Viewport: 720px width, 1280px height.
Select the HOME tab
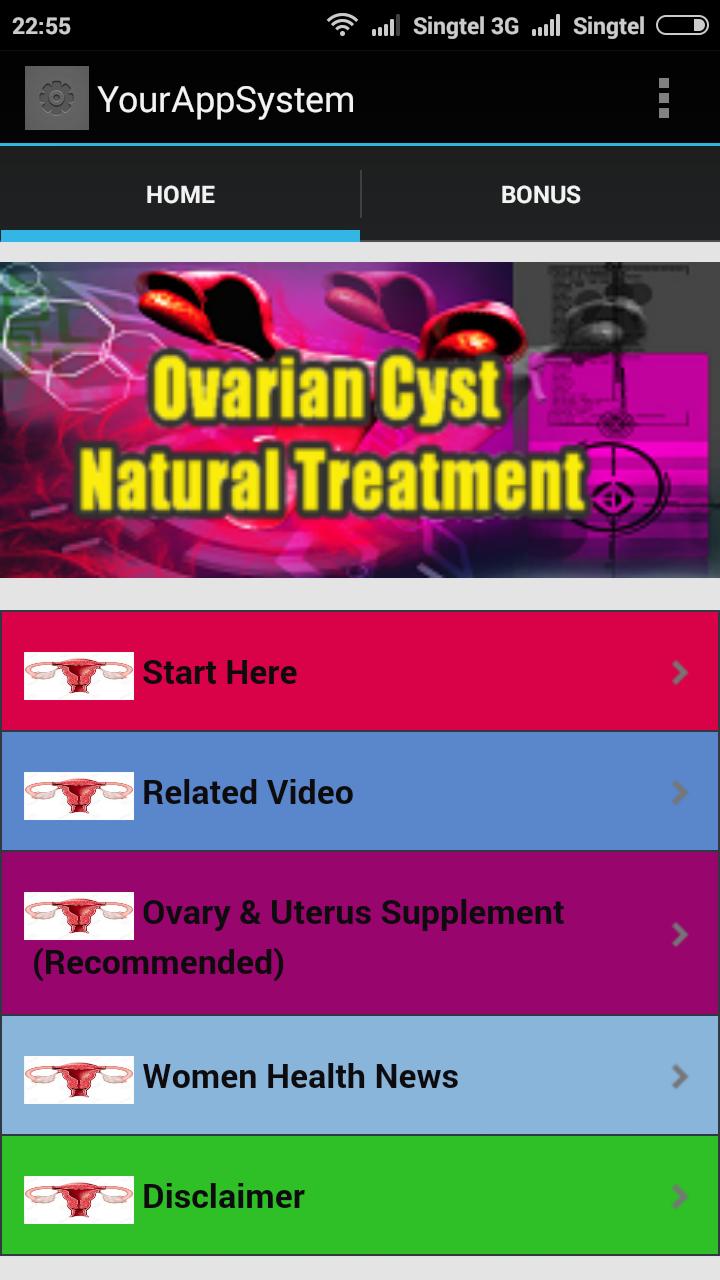(180, 194)
